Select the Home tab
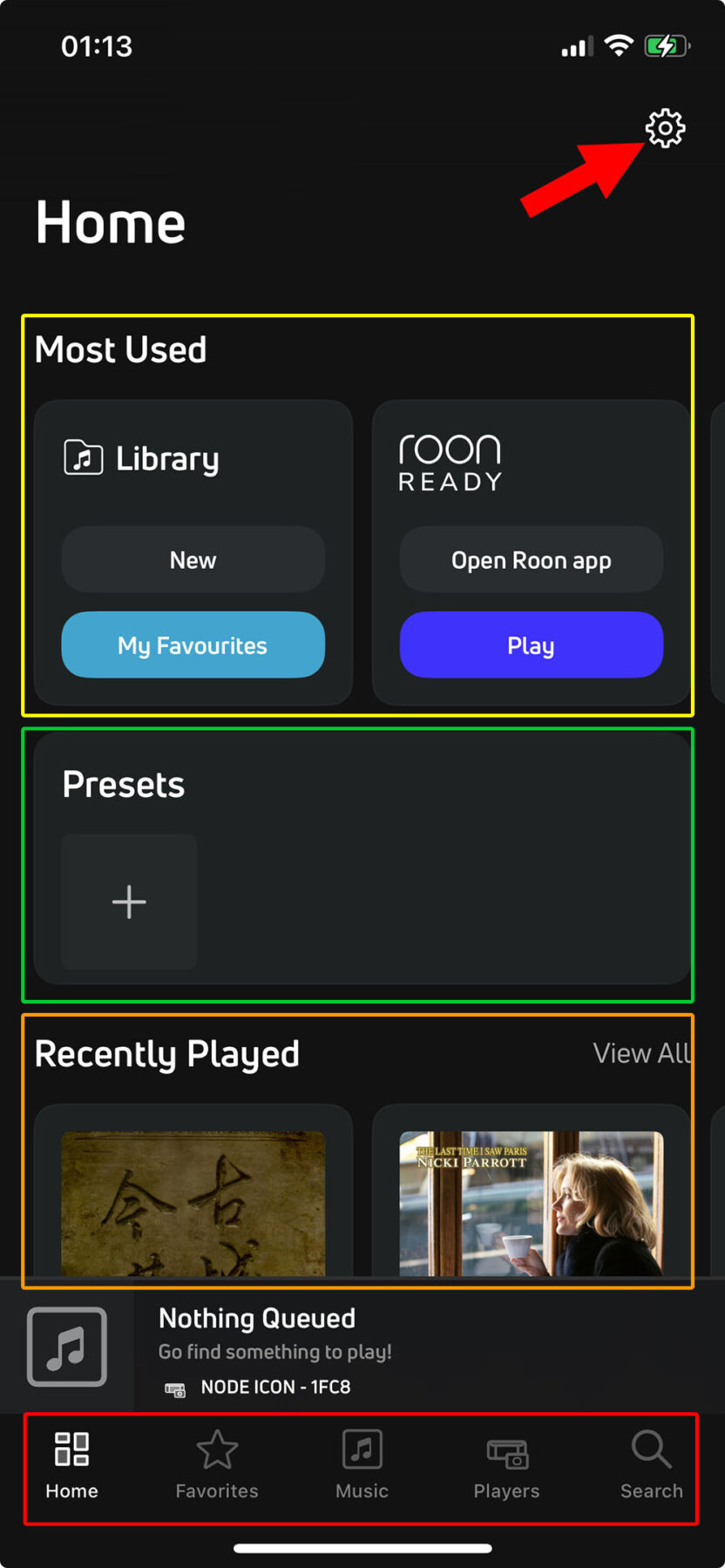The width and height of the screenshot is (725, 1568). tap(71, 1467)
